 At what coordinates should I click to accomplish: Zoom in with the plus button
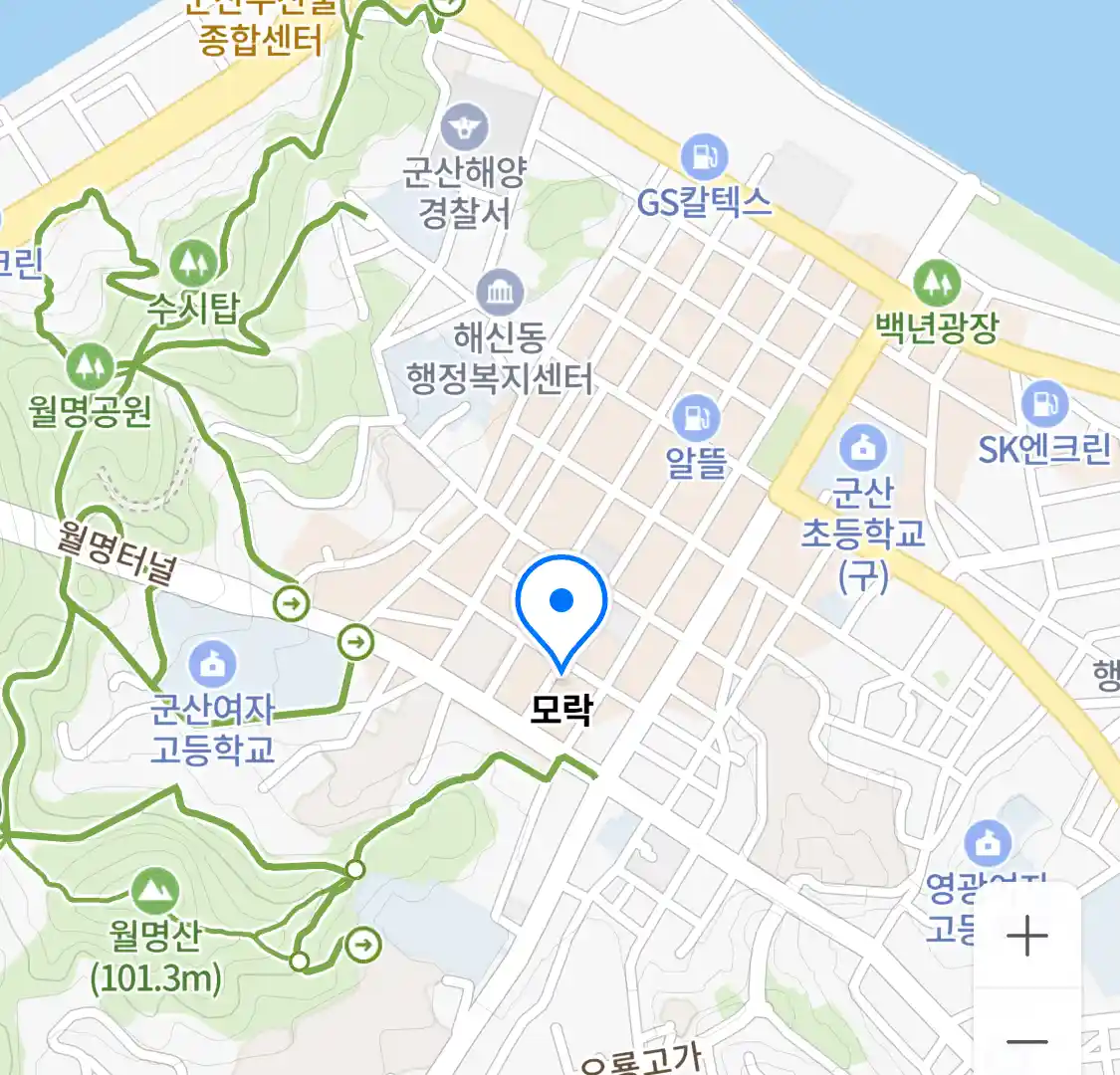coord(1026,936)
